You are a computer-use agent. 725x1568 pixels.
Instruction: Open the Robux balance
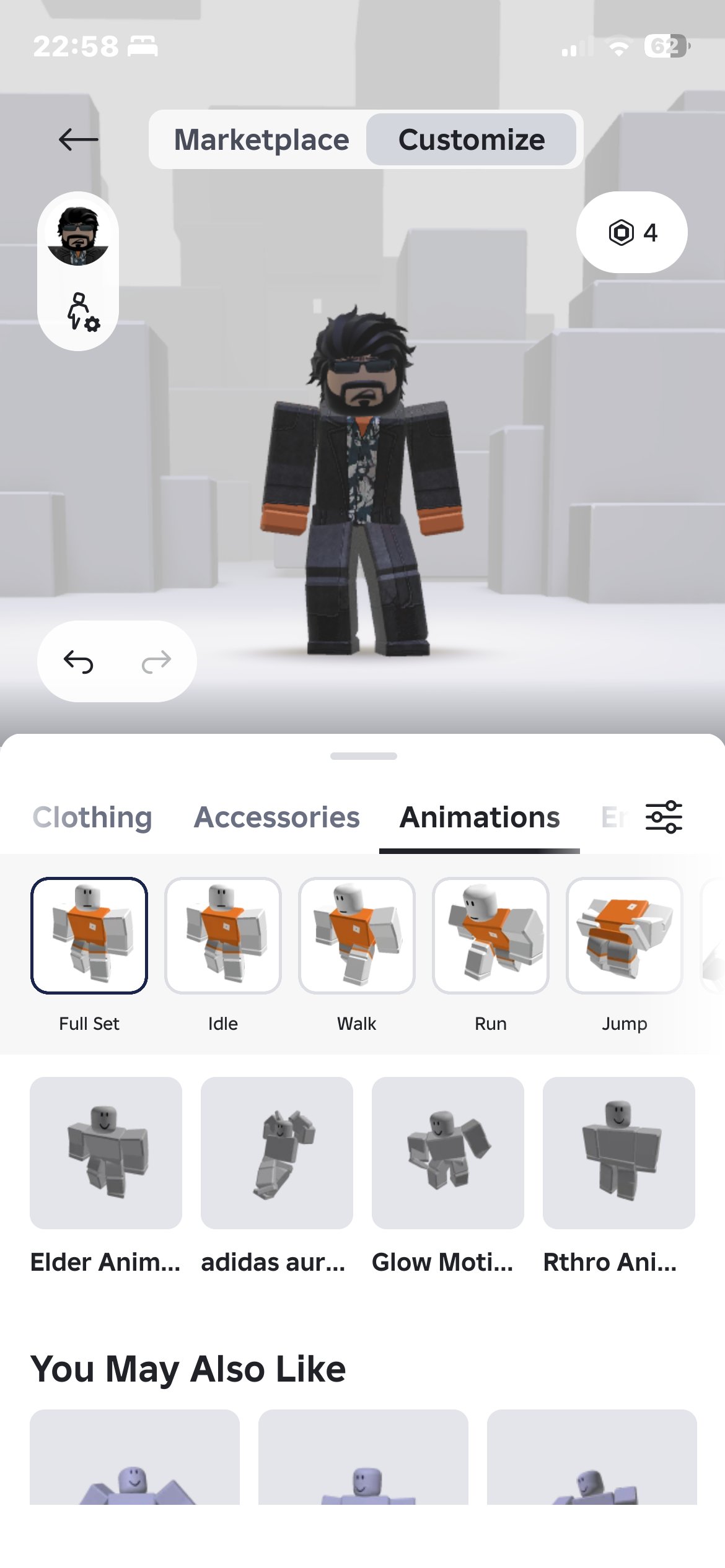click(x=631, y=232)
